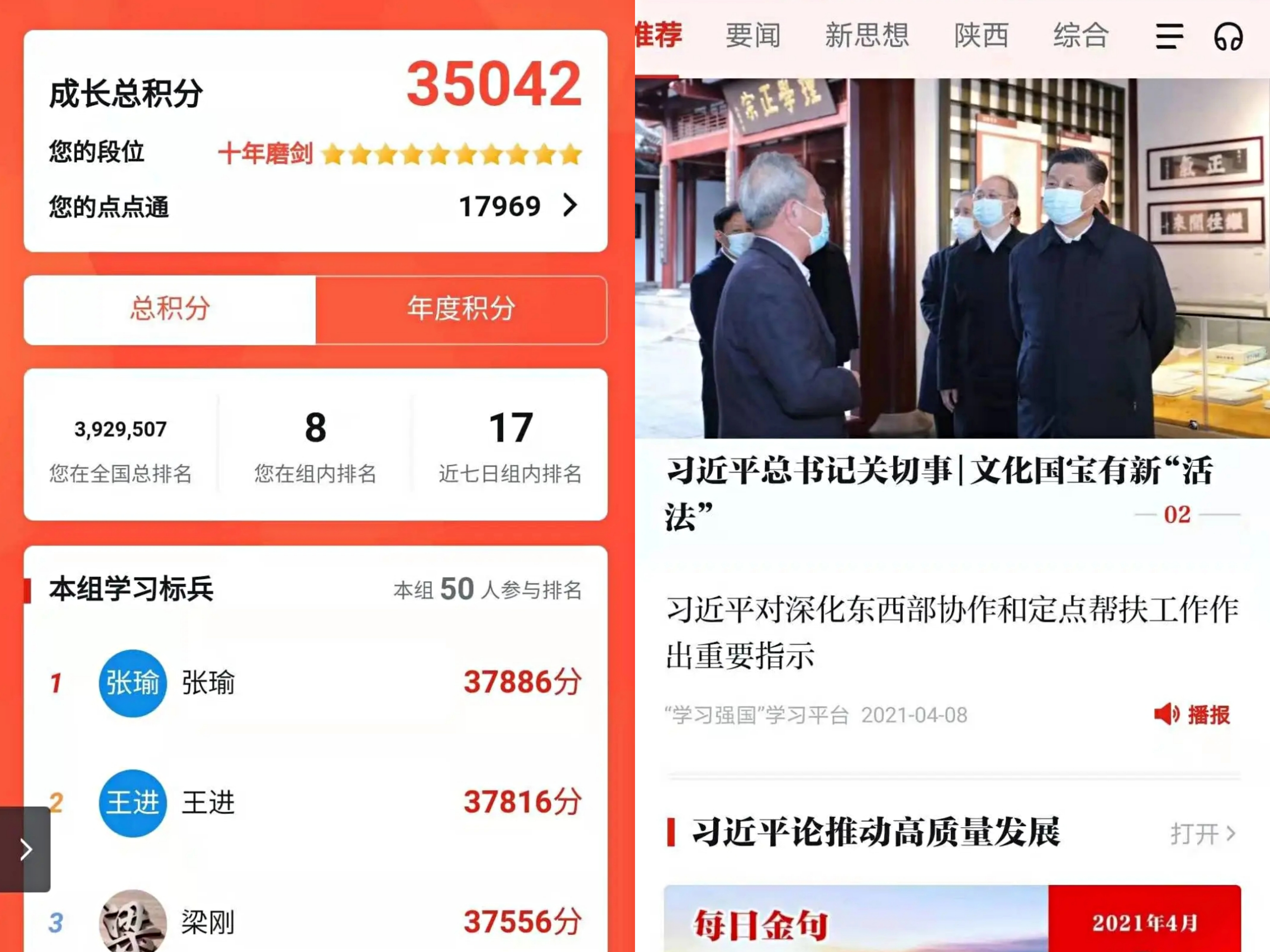
Task: Open the channel list menu icon
Action: pyautogui.click(x=1169, y=37)
